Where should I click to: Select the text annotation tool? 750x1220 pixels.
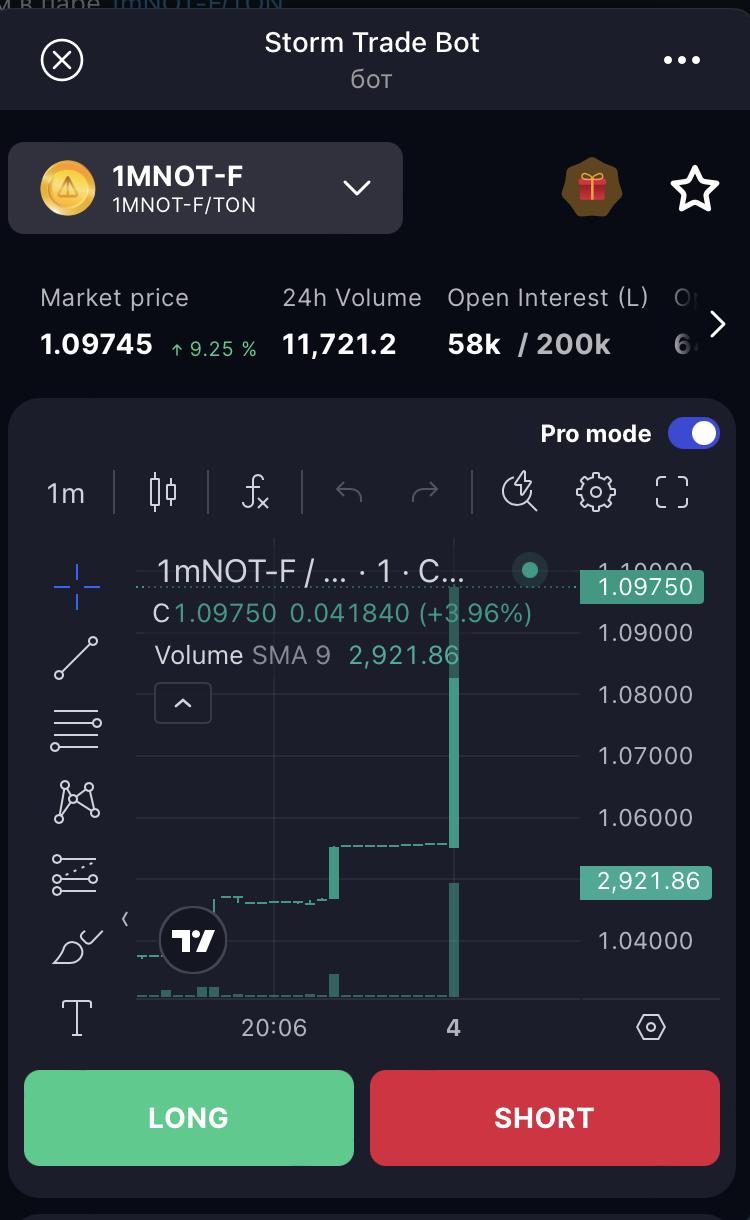[76, 1018]
